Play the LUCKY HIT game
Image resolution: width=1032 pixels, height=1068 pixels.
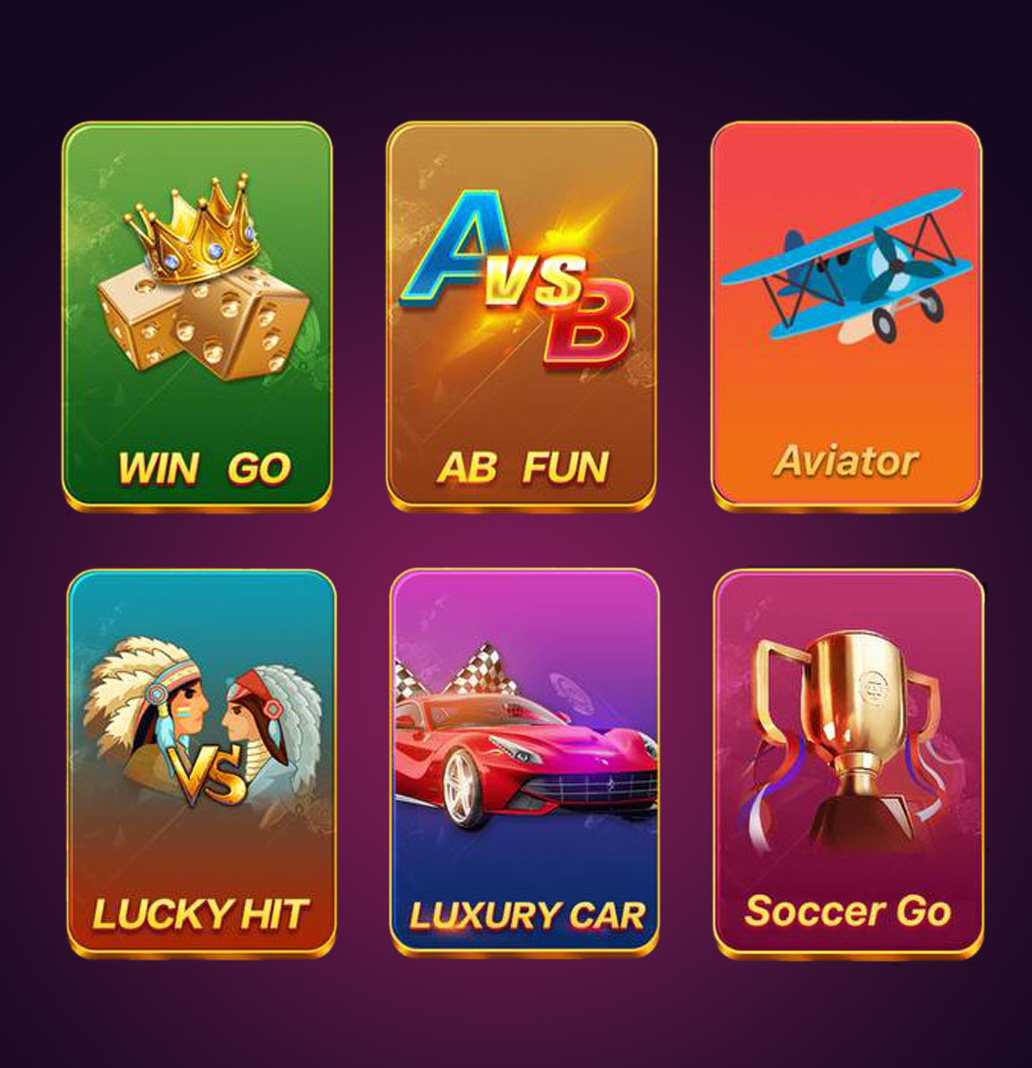[201, 762]
